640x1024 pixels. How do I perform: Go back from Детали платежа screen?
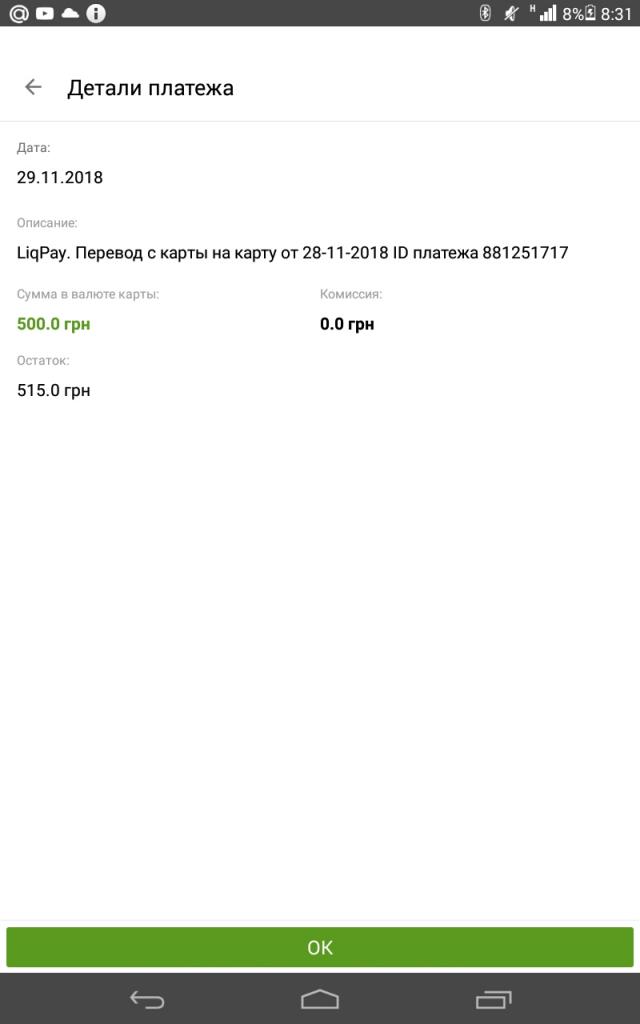33,87
